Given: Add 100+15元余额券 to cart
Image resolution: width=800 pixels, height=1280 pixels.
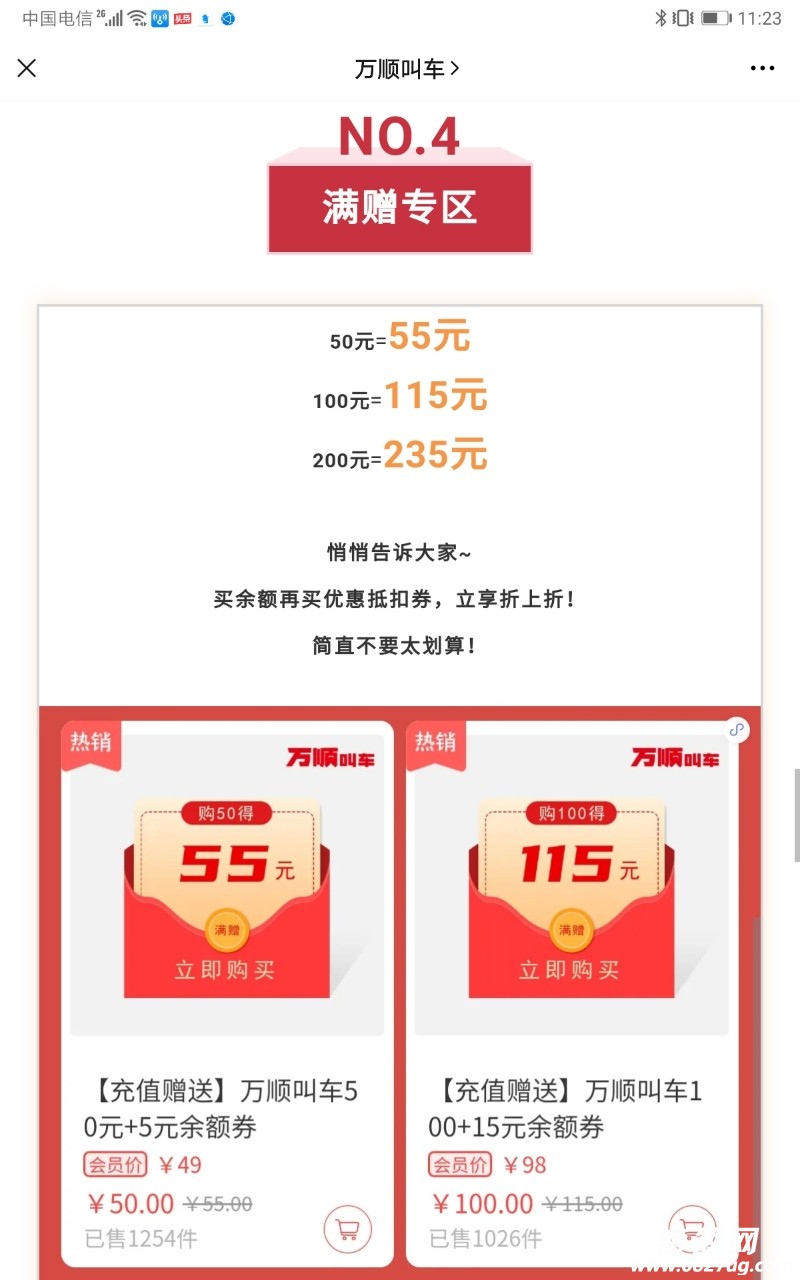Looking at the screenshot, I should pos(692,1229).
